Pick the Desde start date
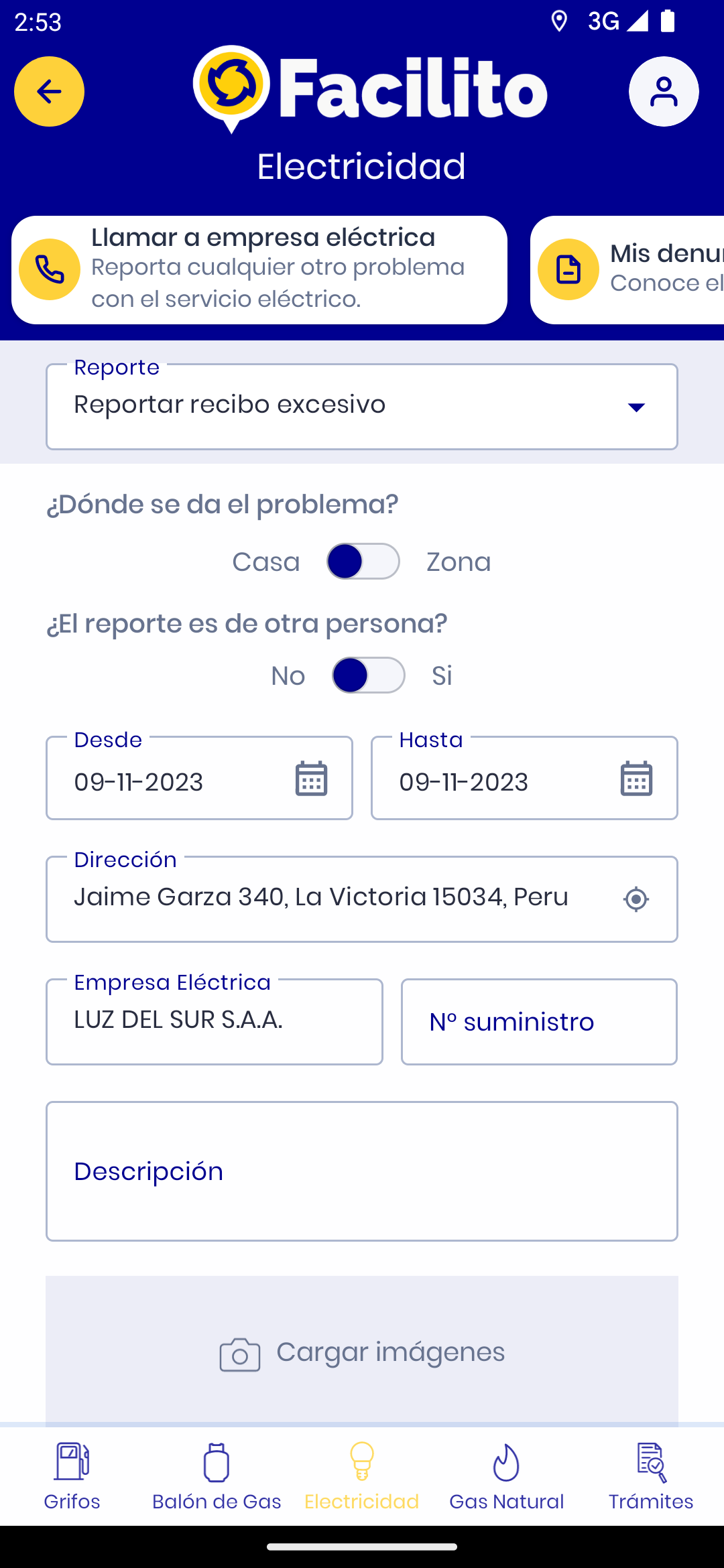Image resolution: width=724 pixels, height=1568 pixels. click(199, 778)
